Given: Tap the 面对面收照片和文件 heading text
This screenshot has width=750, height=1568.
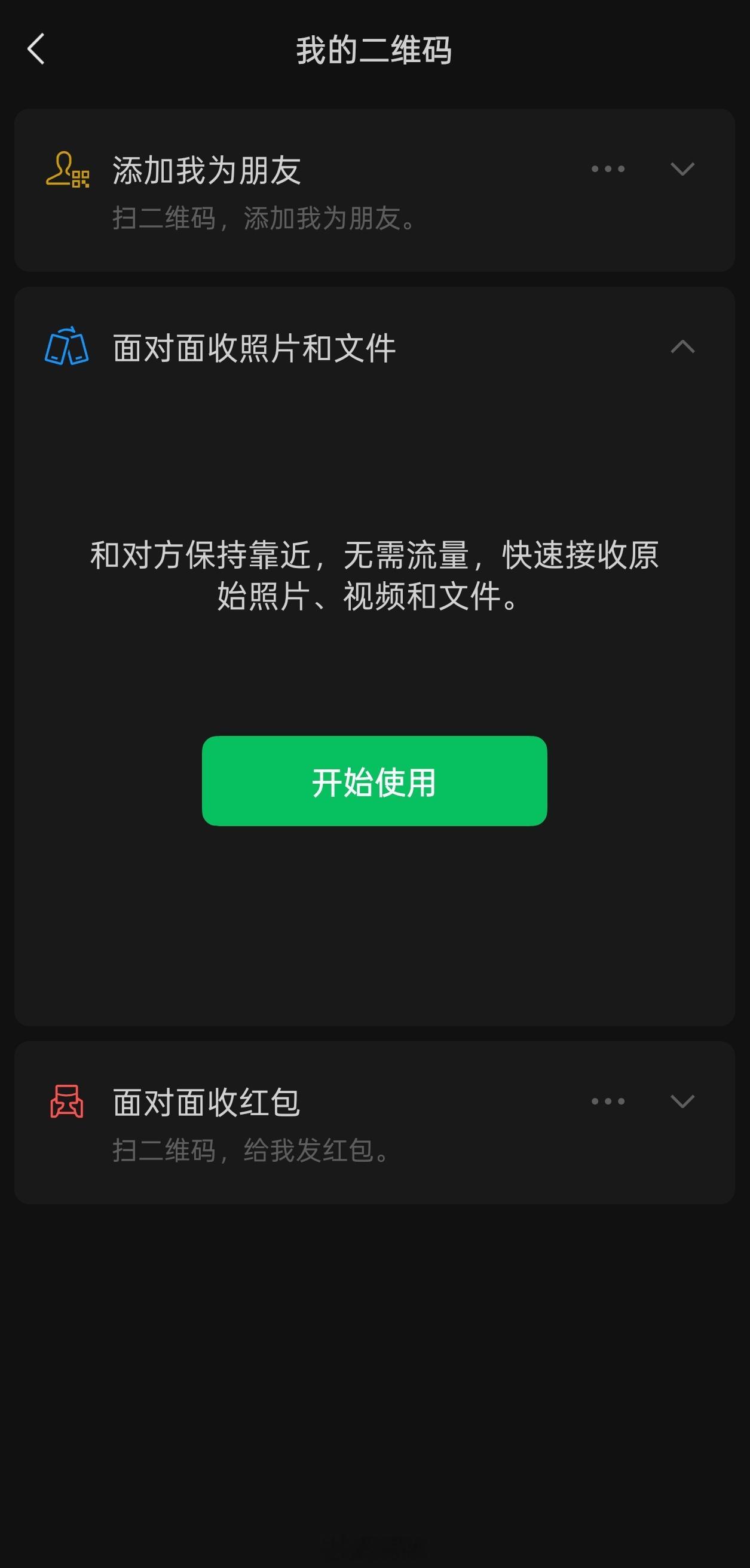Looking at the screenshot, I should pyautogui.click(x=255, y=348).
